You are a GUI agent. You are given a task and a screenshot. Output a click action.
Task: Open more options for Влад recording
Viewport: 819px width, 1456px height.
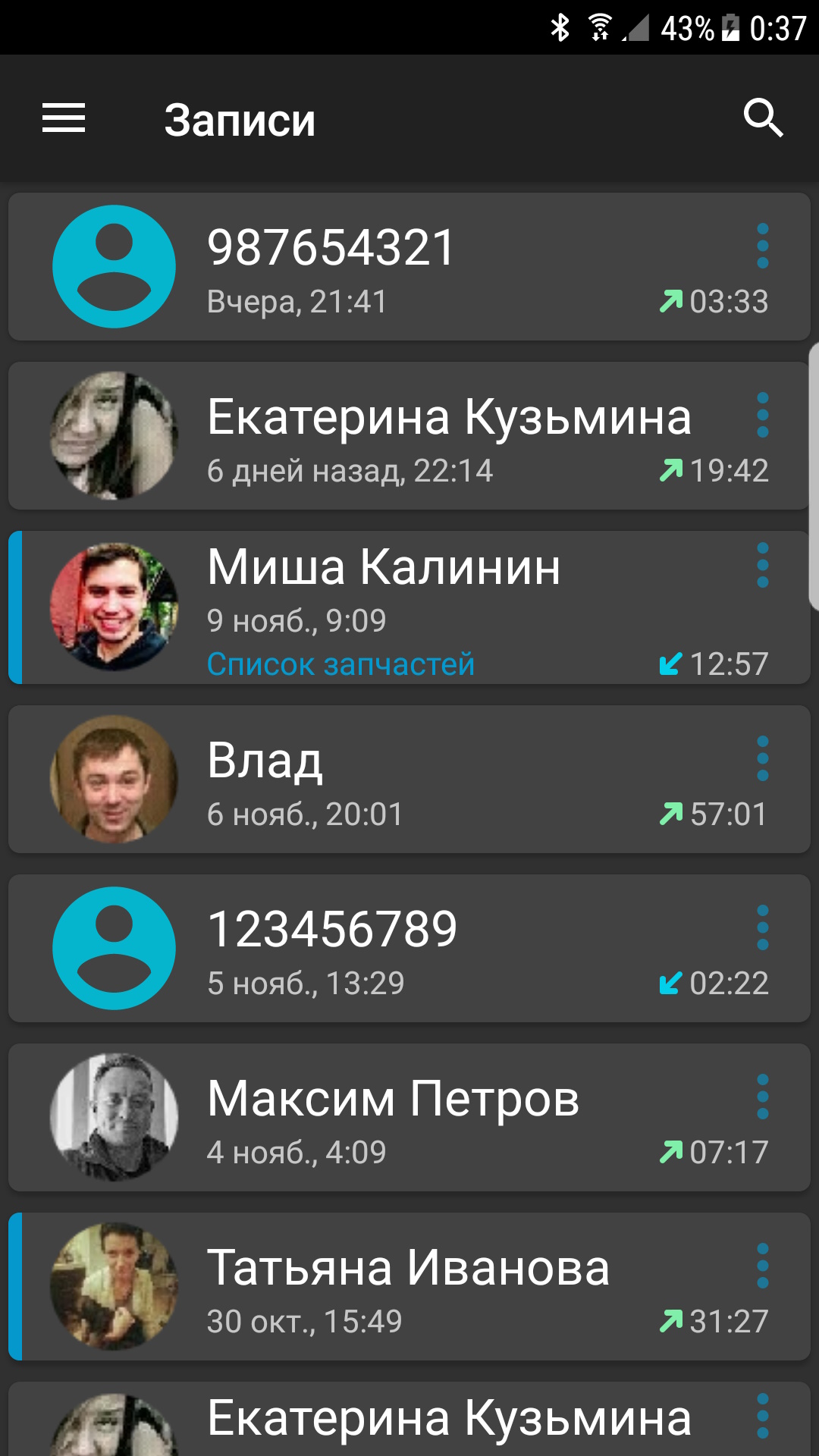[762, 758]
